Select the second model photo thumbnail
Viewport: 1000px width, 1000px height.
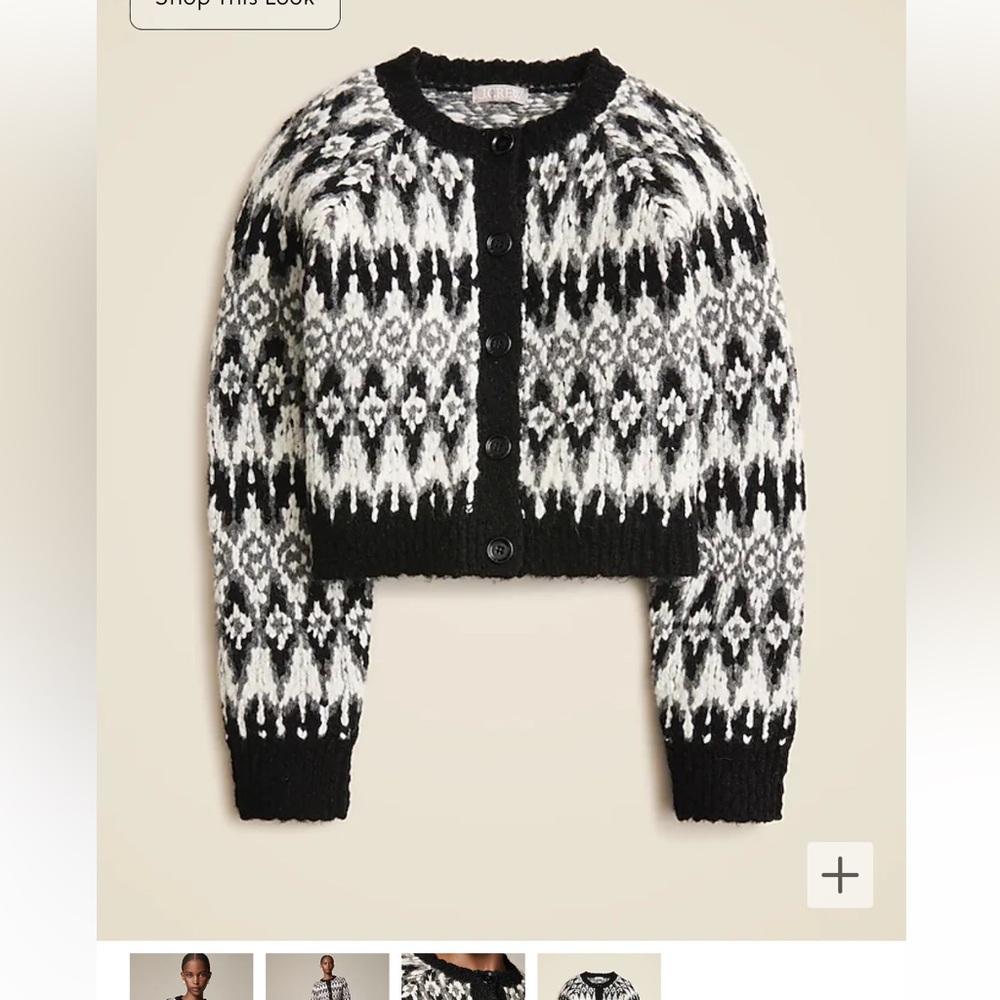point(327,977)
